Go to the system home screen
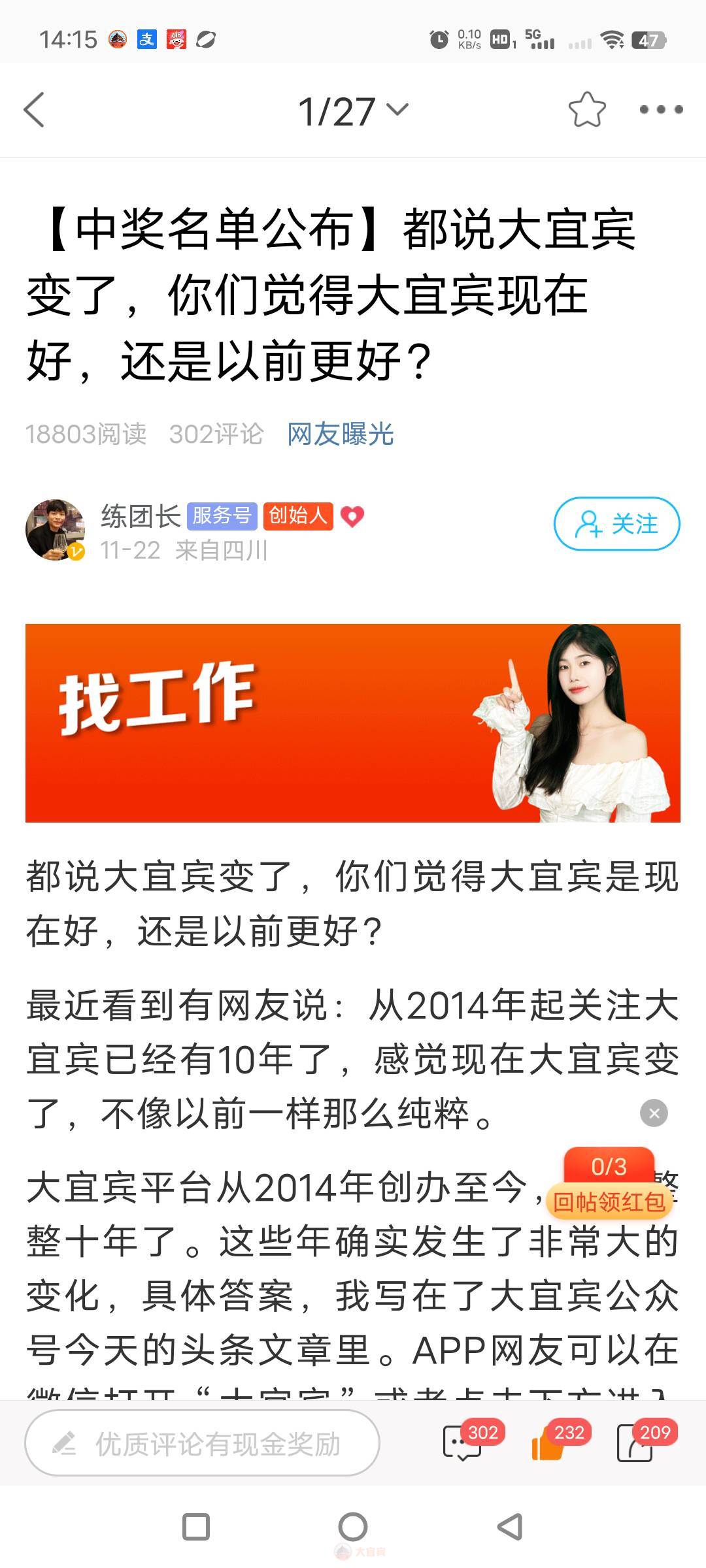The height and width of the screenshot is (1568, 706). [353, 1527]
